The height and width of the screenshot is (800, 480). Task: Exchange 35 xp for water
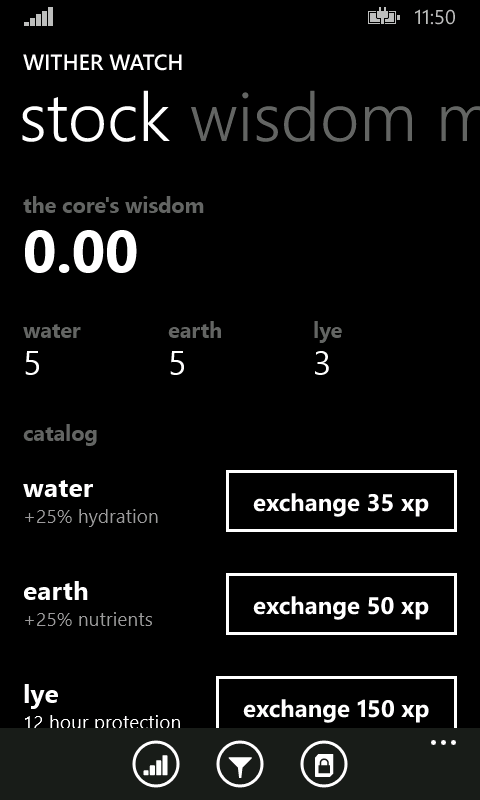click(341, 501)
